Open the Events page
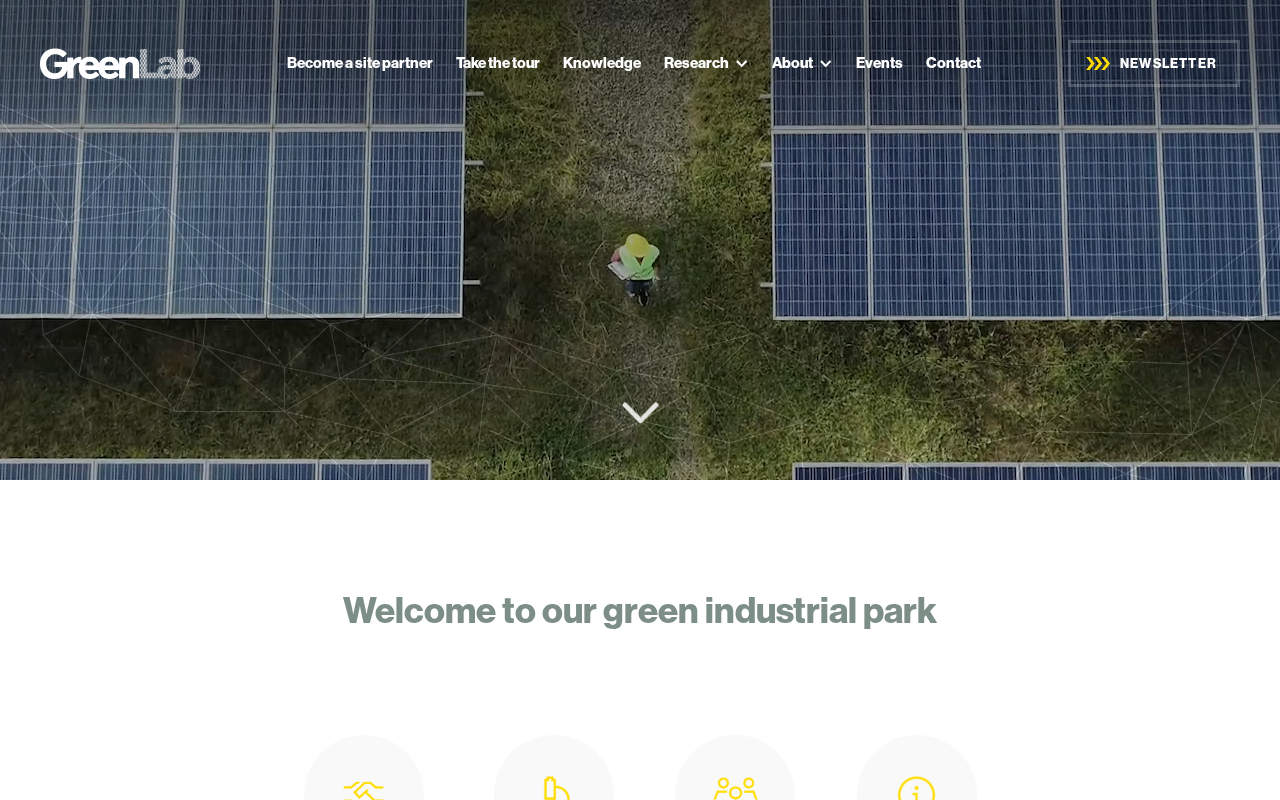 (878, 63)
